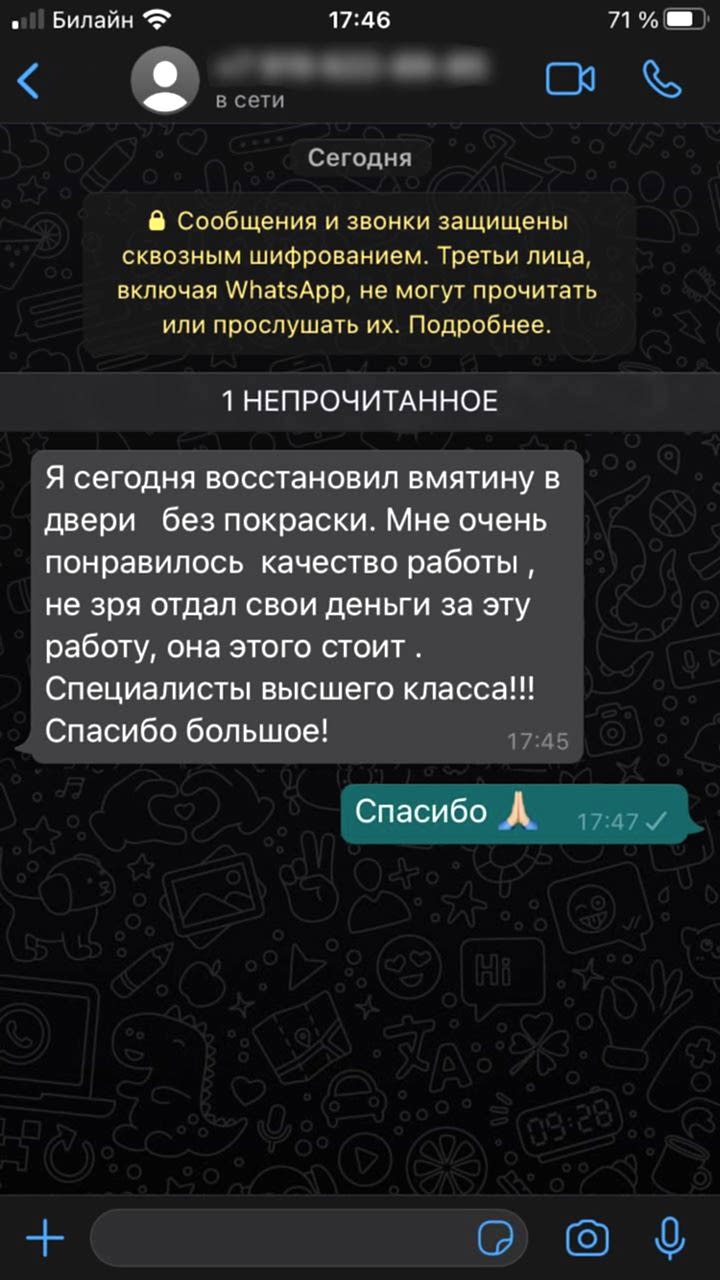
Task: Open the sticker picker
Action: (496, 1239)
